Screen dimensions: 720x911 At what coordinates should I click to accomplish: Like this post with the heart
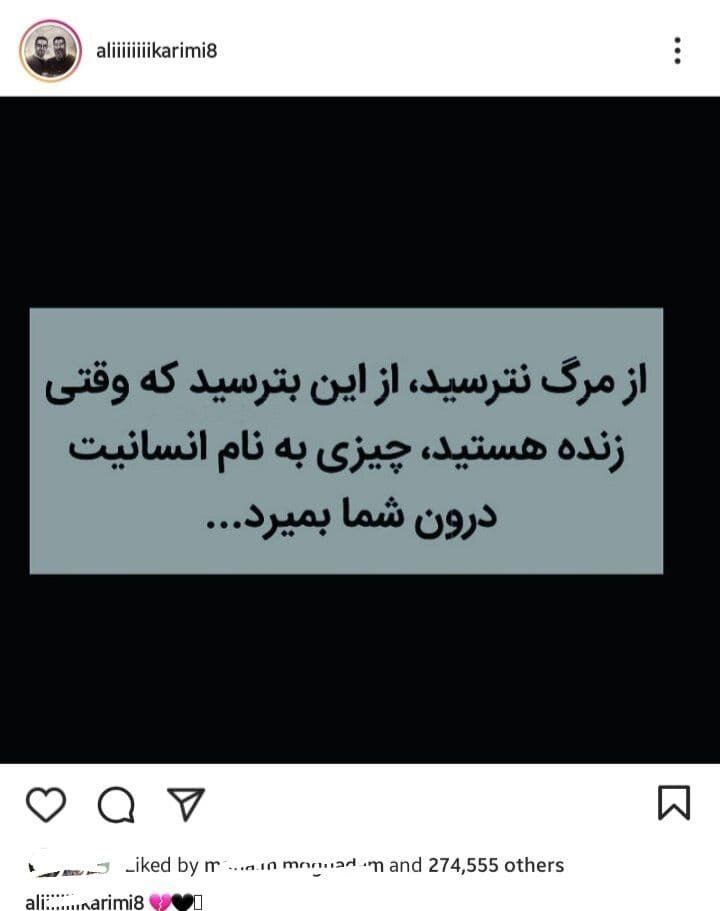45,804
